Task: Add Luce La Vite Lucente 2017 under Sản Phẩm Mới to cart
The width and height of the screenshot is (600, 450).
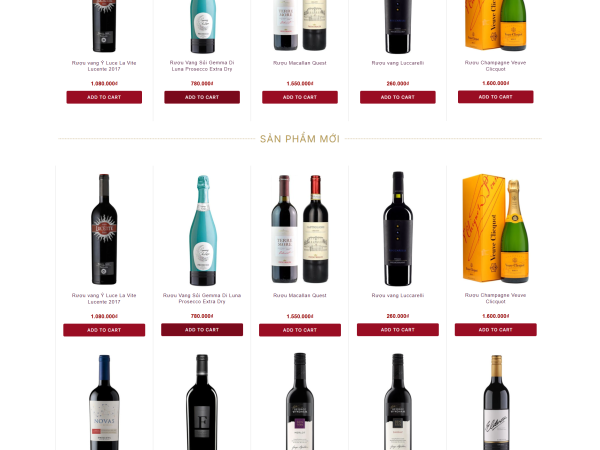Action: [x=104, y=330]
